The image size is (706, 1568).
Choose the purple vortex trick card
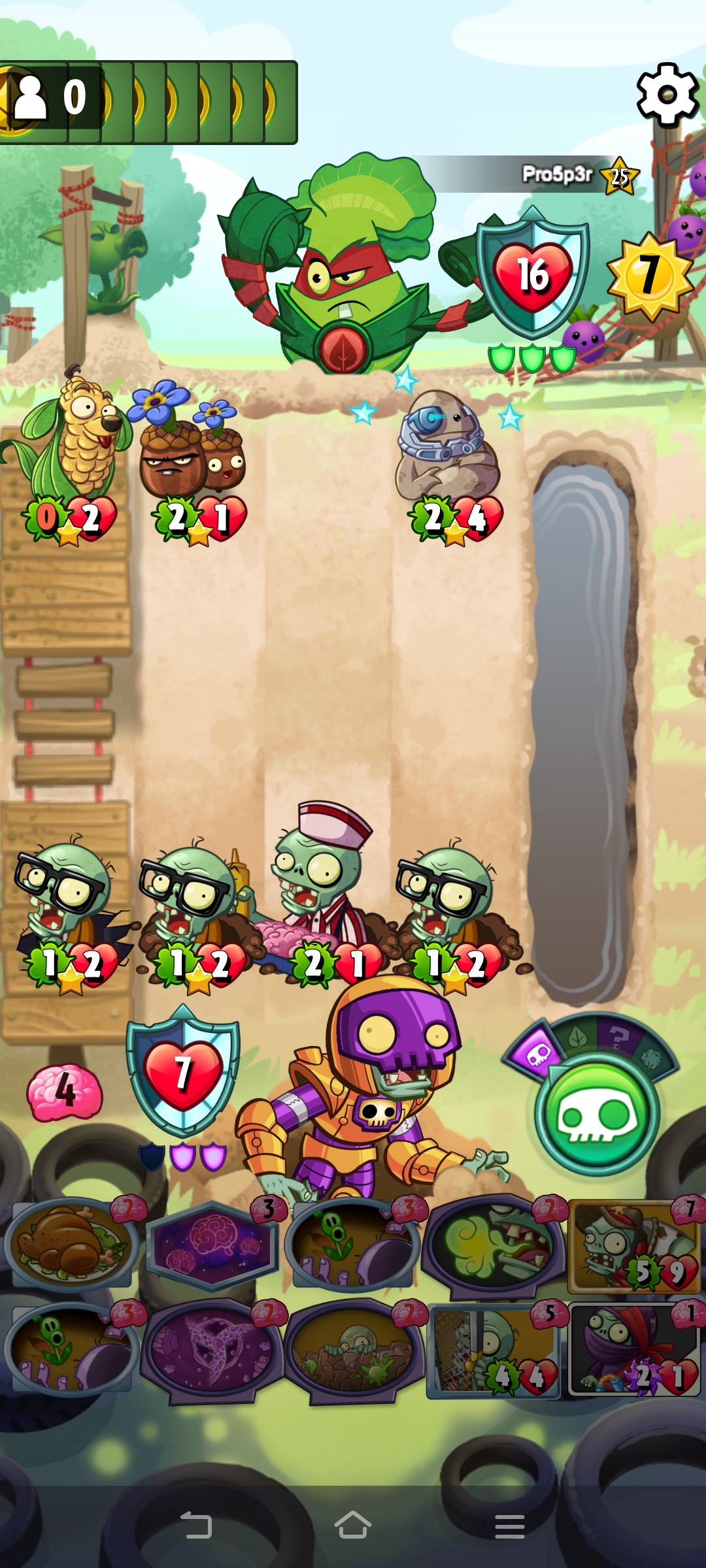[210, 1350]
